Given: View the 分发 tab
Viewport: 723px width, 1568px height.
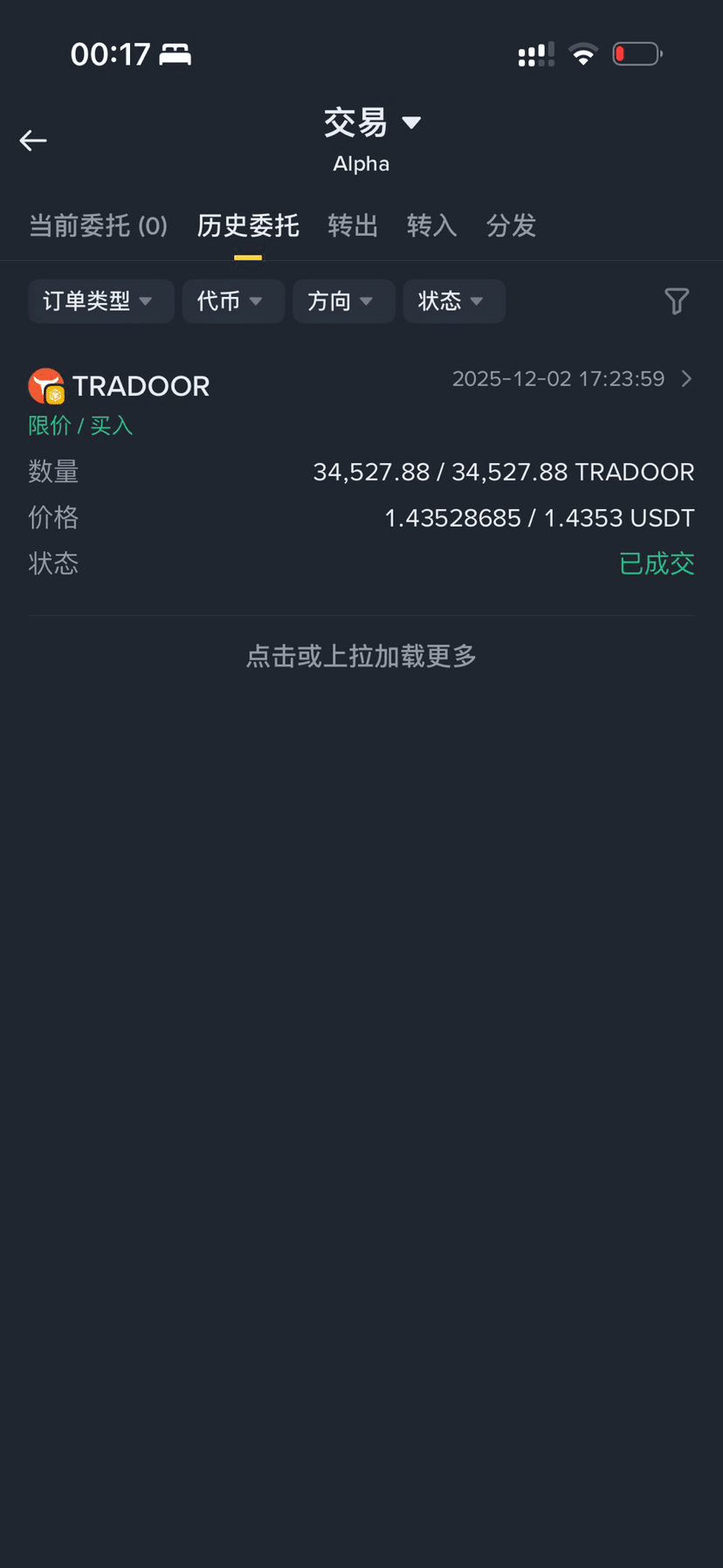Looking at the screenshot, I should coord(511,226).
